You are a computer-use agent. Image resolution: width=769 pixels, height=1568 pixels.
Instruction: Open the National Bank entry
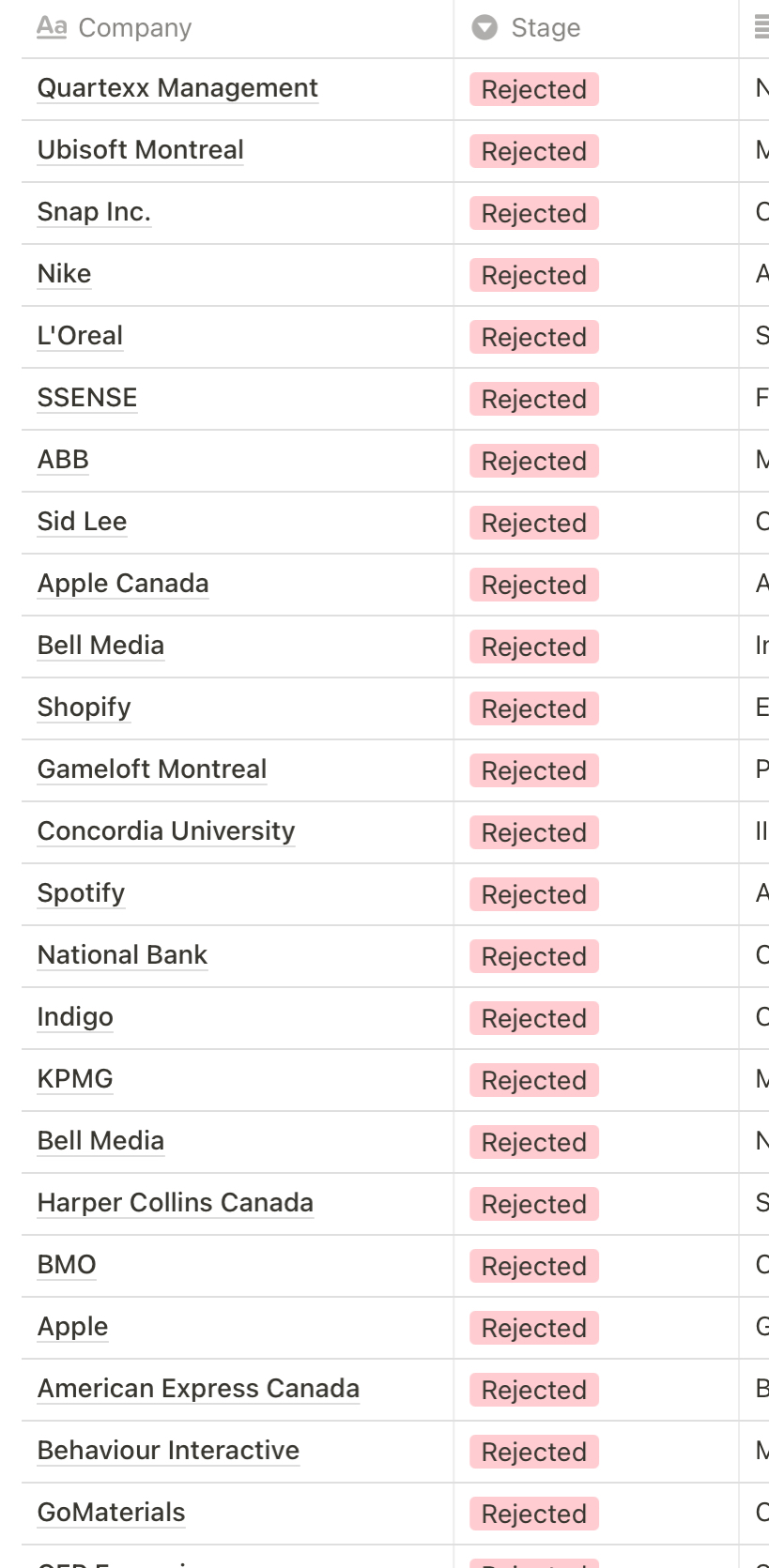tap(122, 955)
